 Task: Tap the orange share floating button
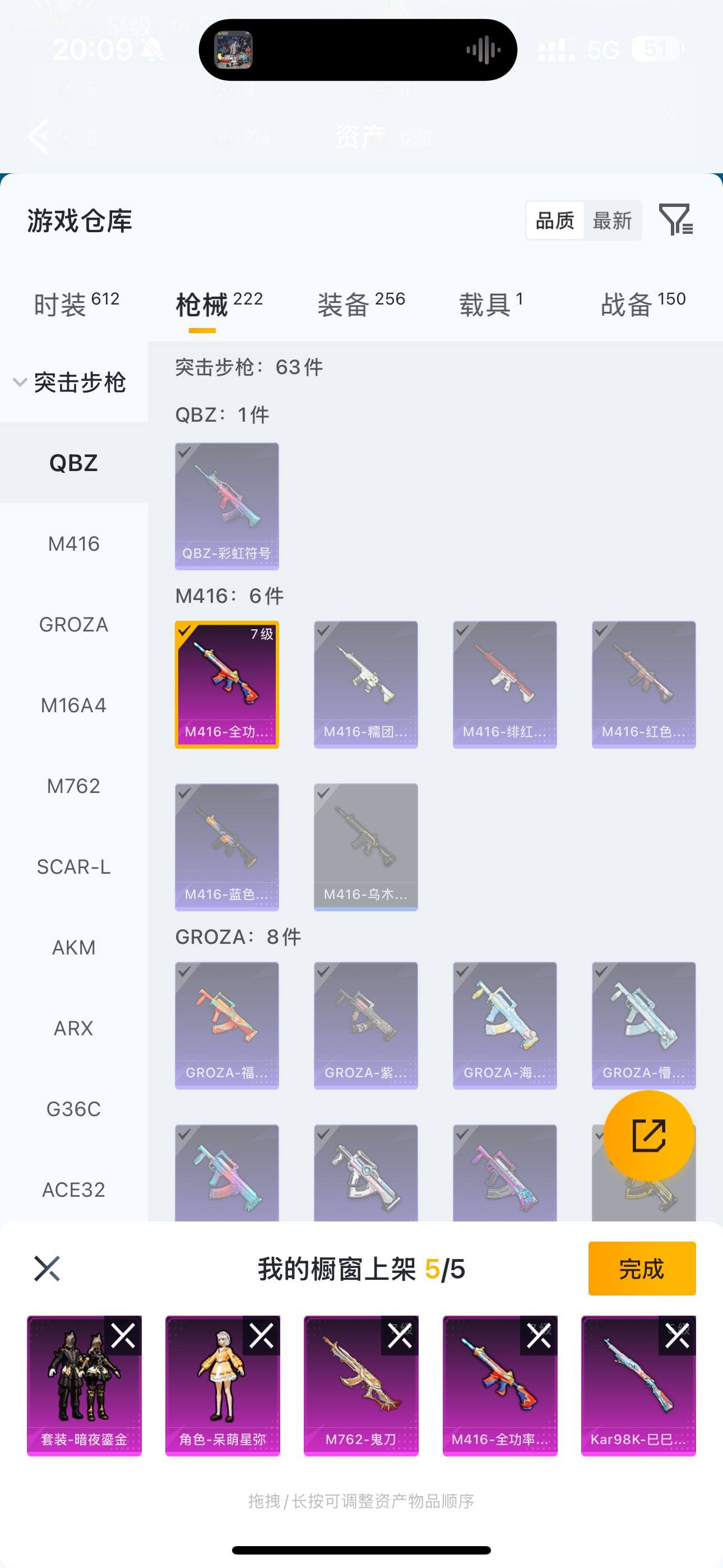649,1135
